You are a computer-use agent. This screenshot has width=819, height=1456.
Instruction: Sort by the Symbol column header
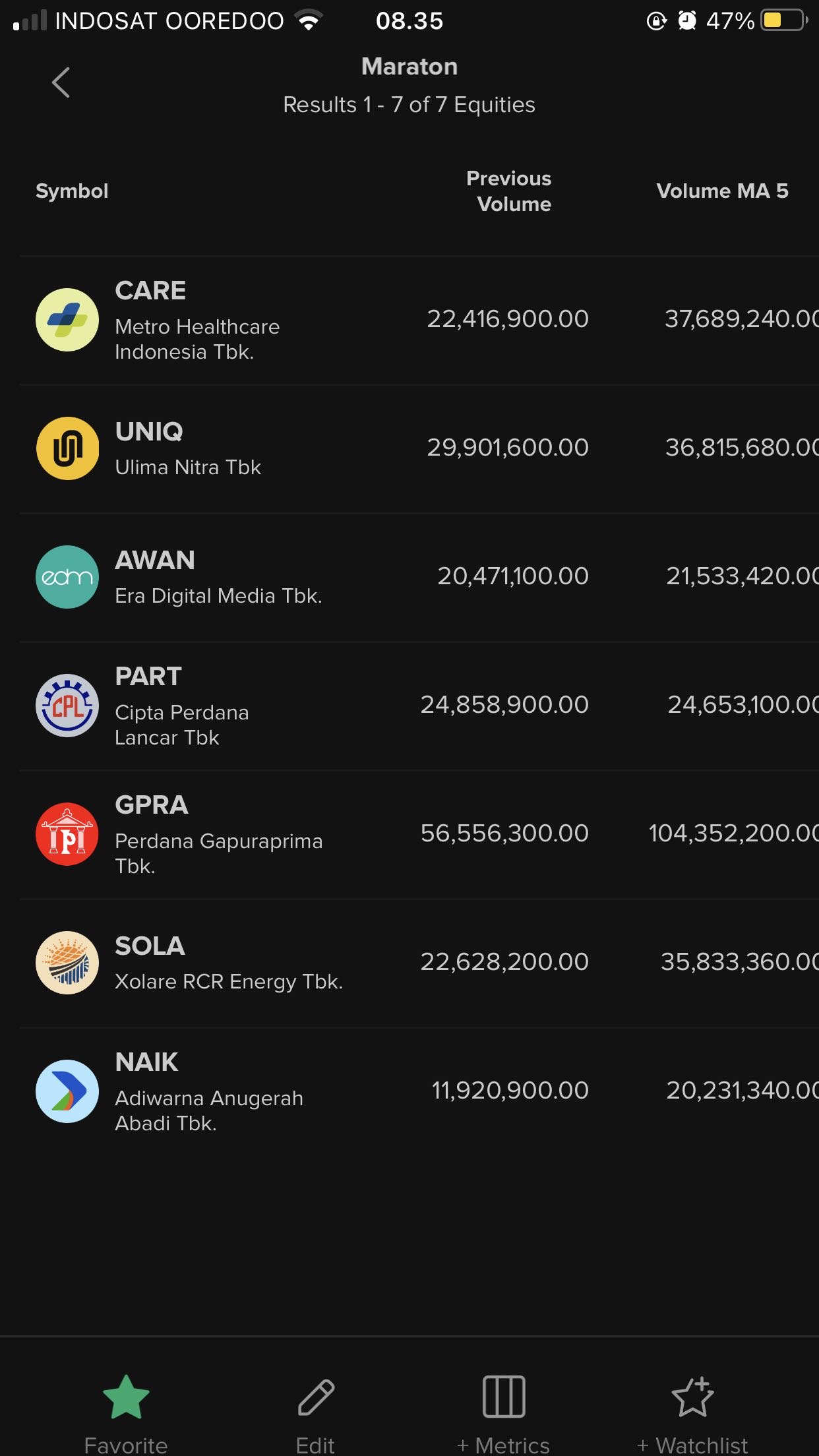click(72, 191)
